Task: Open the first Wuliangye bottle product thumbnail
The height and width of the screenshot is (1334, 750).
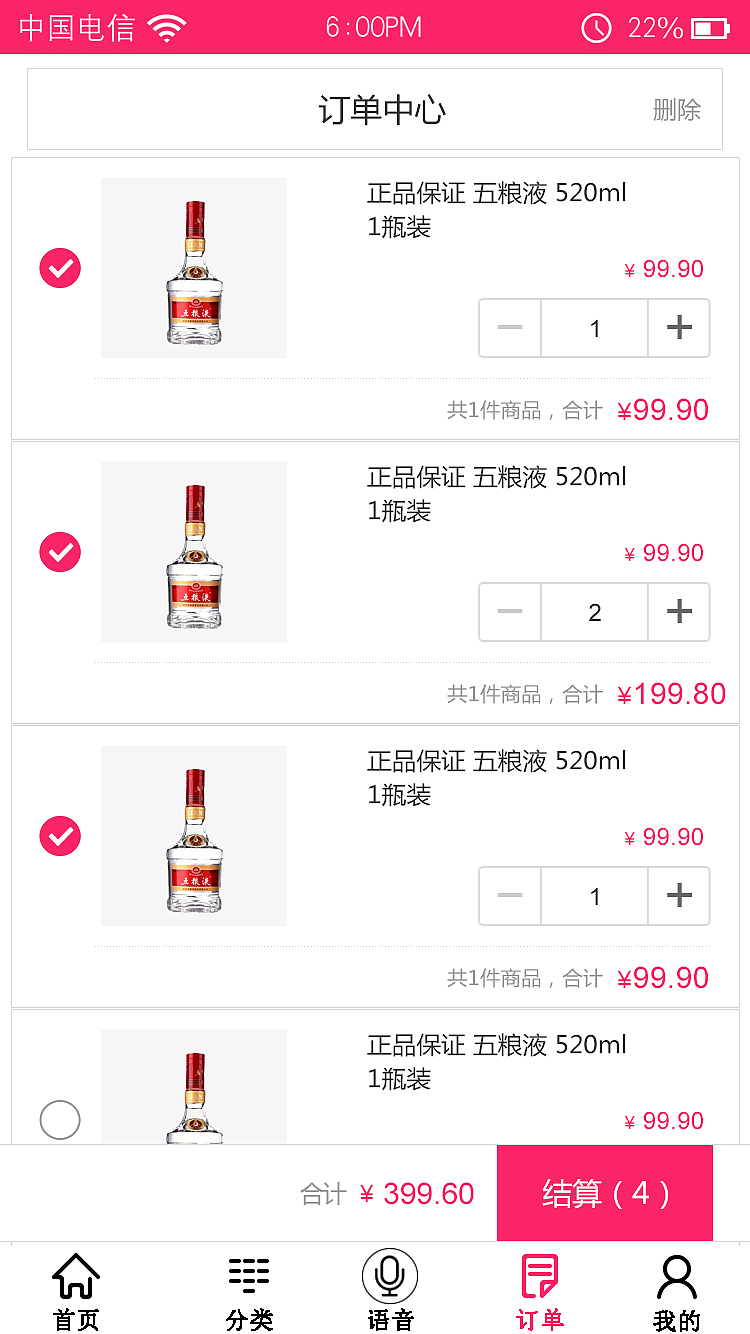Action: click(193, 268)
